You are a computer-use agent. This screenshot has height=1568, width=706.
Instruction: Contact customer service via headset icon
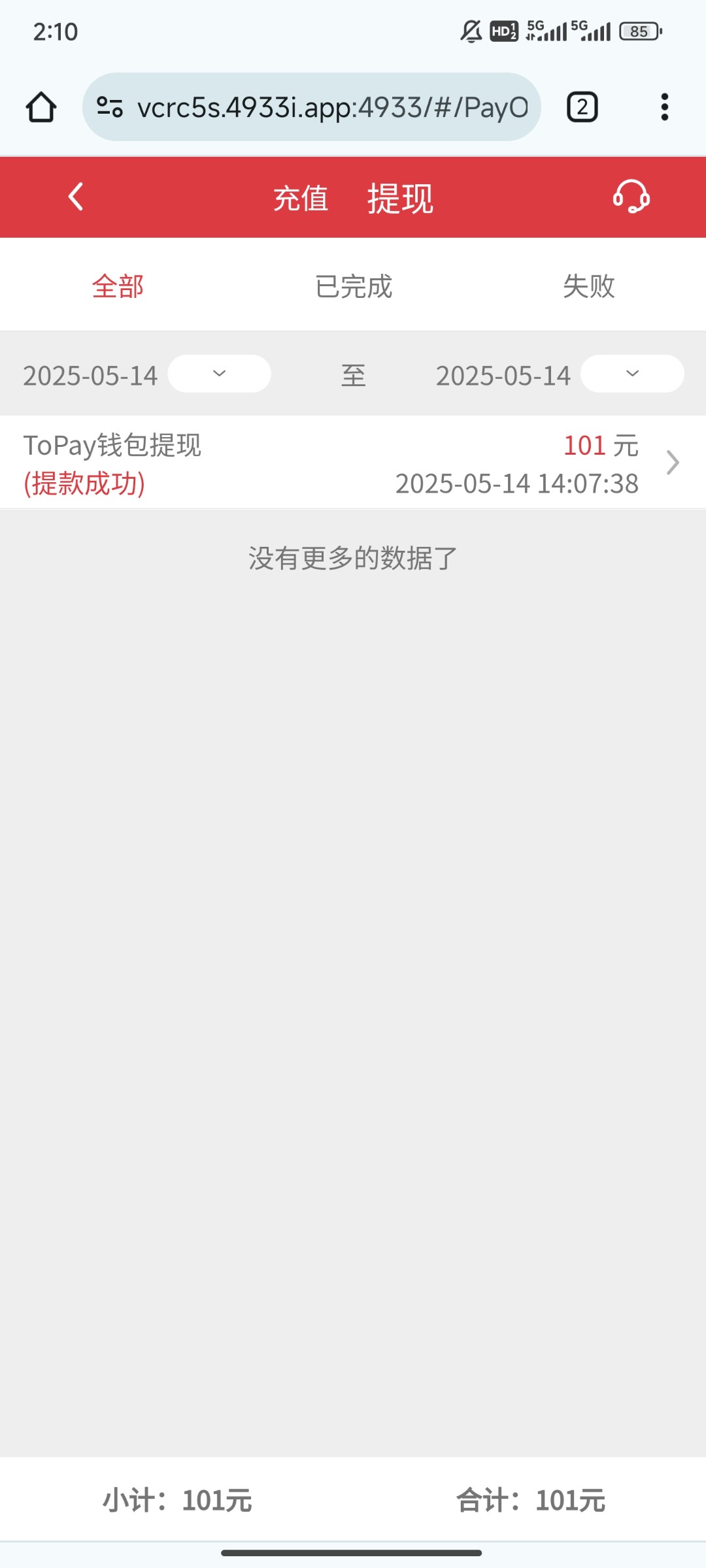pos(631,197)
